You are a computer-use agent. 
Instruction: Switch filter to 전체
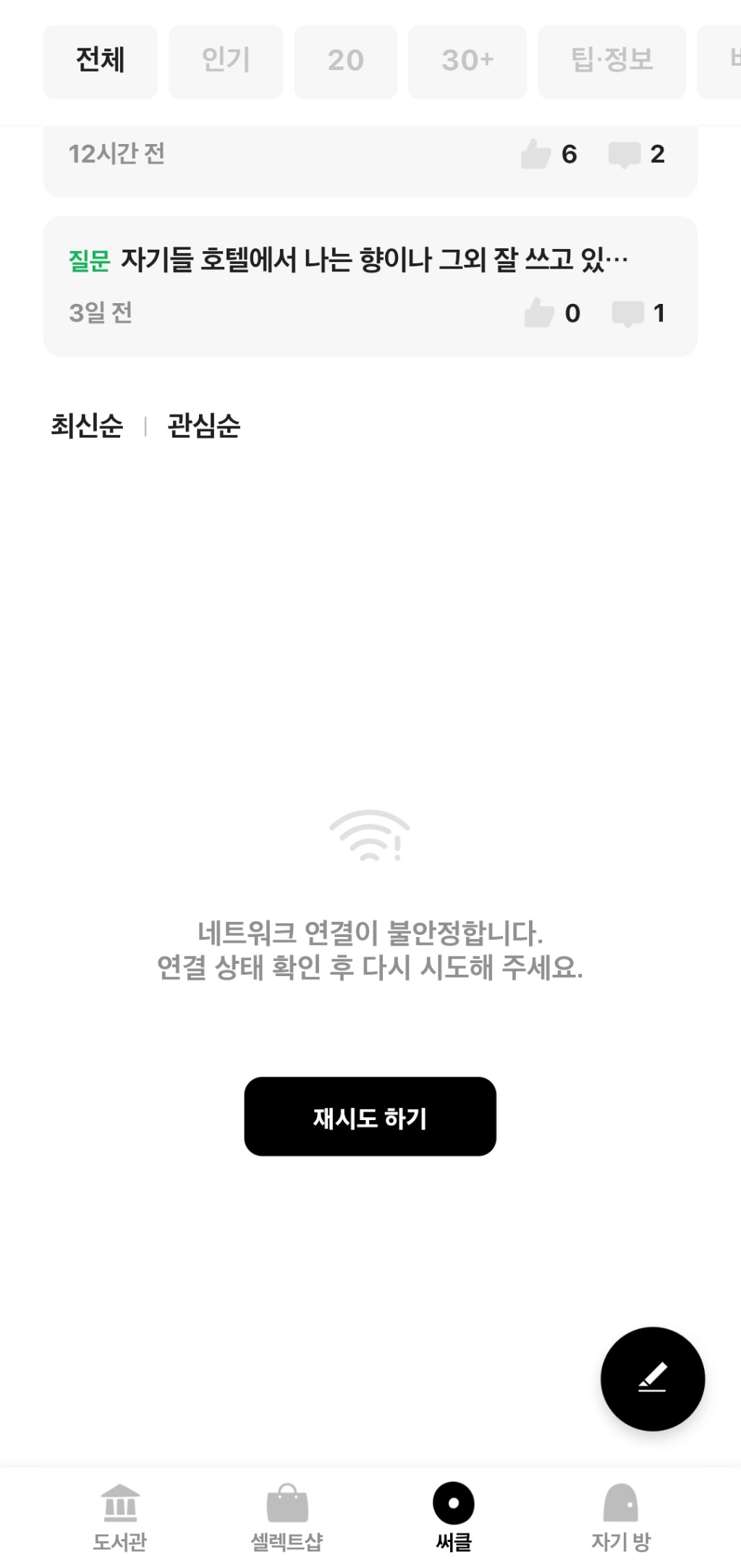[x=99, y=61]
